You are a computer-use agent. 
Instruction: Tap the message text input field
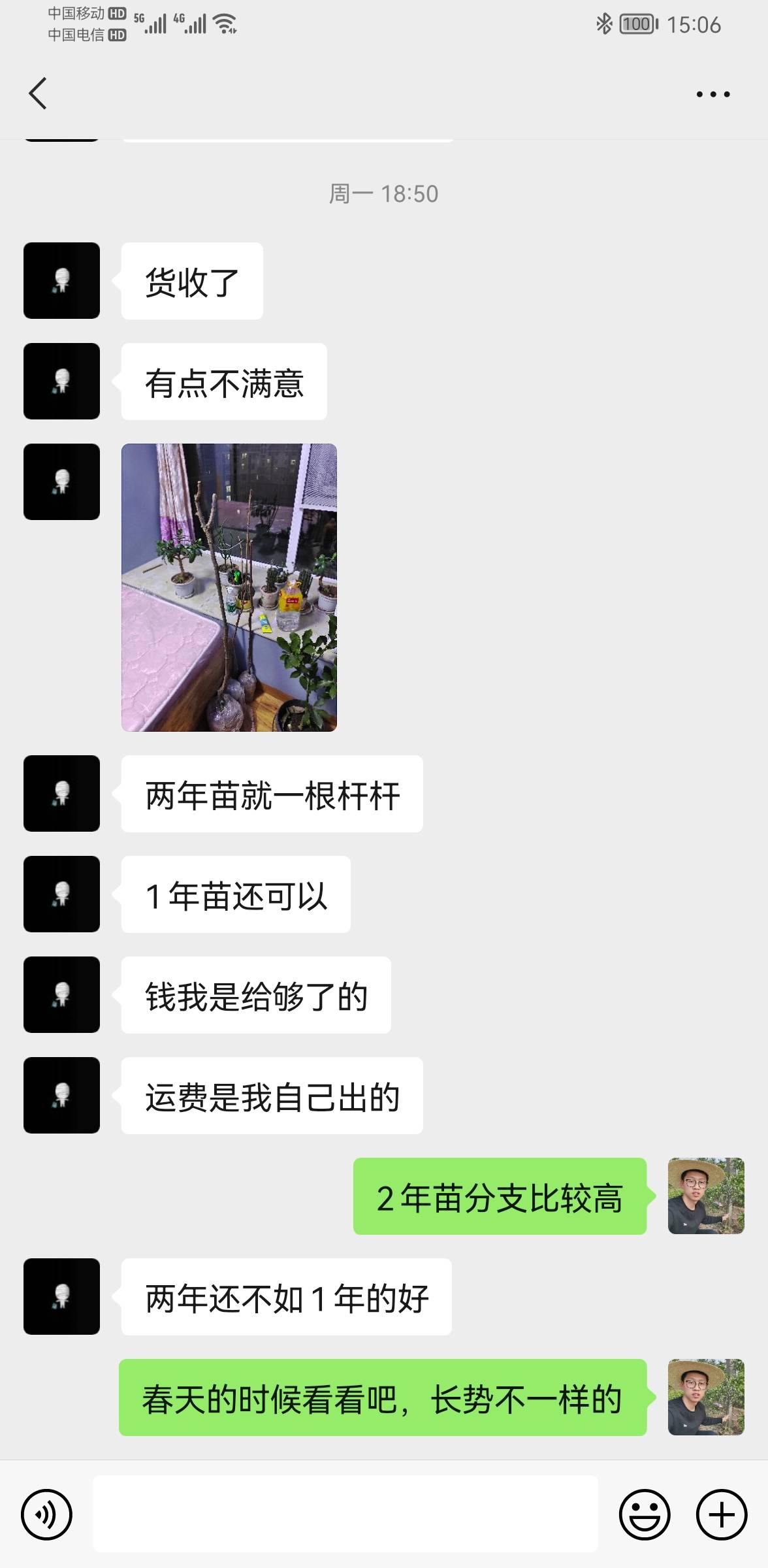(x=345, y=1514)
